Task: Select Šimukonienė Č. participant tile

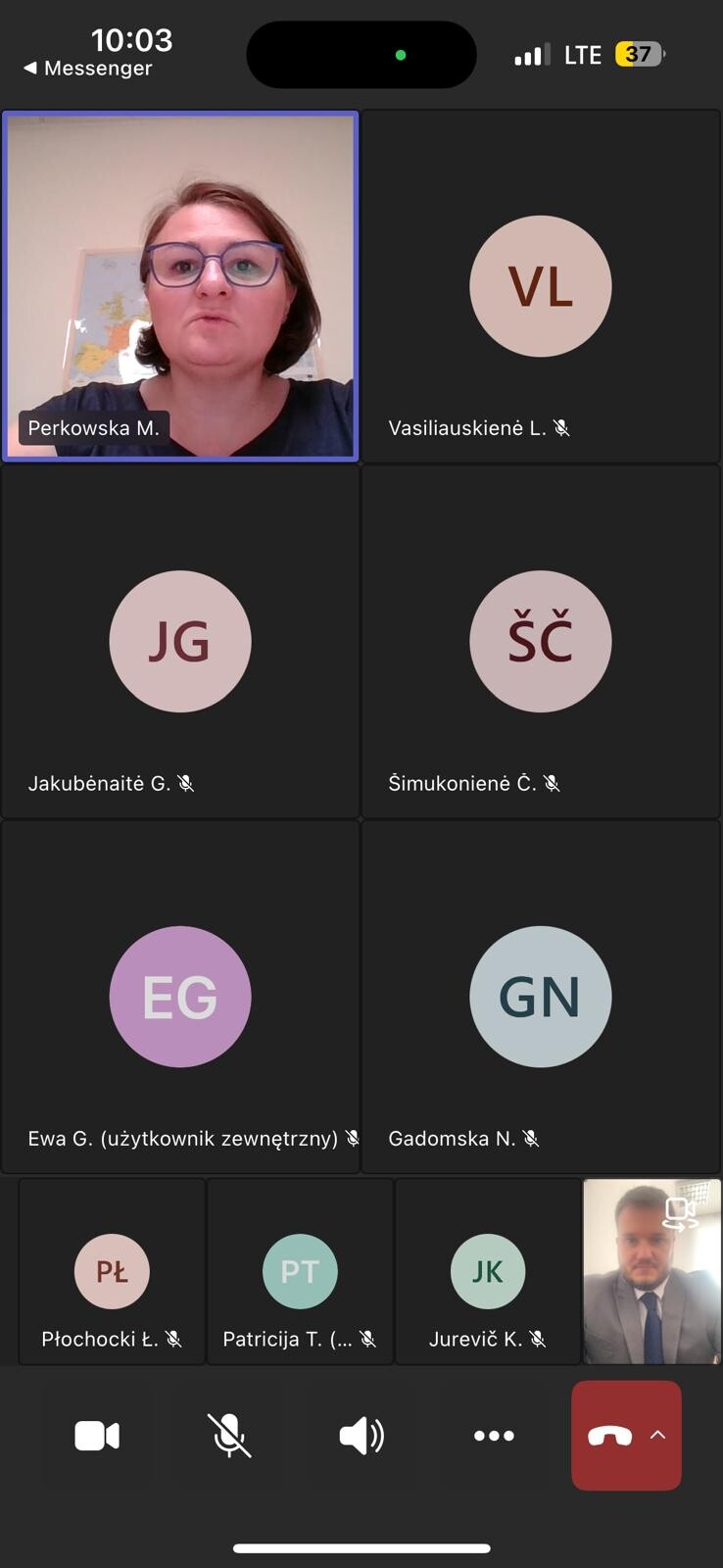Action: (541, 641)
